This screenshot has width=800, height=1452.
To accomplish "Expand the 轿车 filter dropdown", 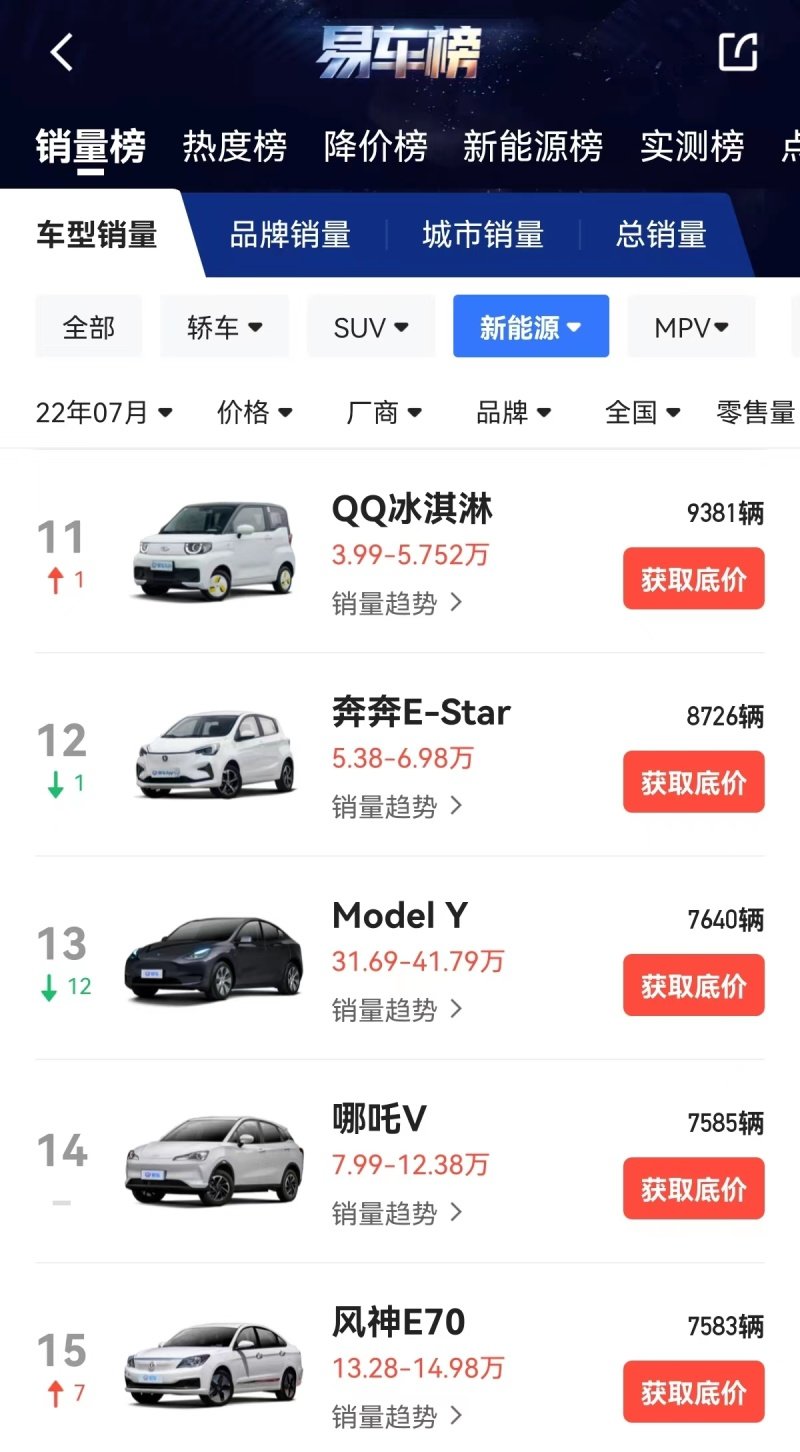I will point(225,327).
